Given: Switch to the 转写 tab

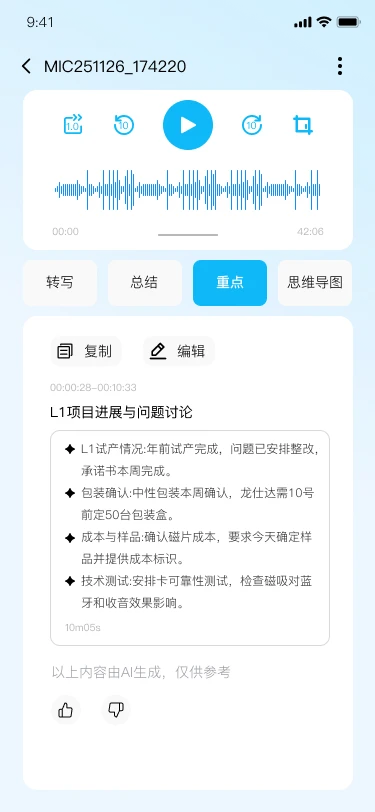Looking at the screenshot, I should point(60,283).
